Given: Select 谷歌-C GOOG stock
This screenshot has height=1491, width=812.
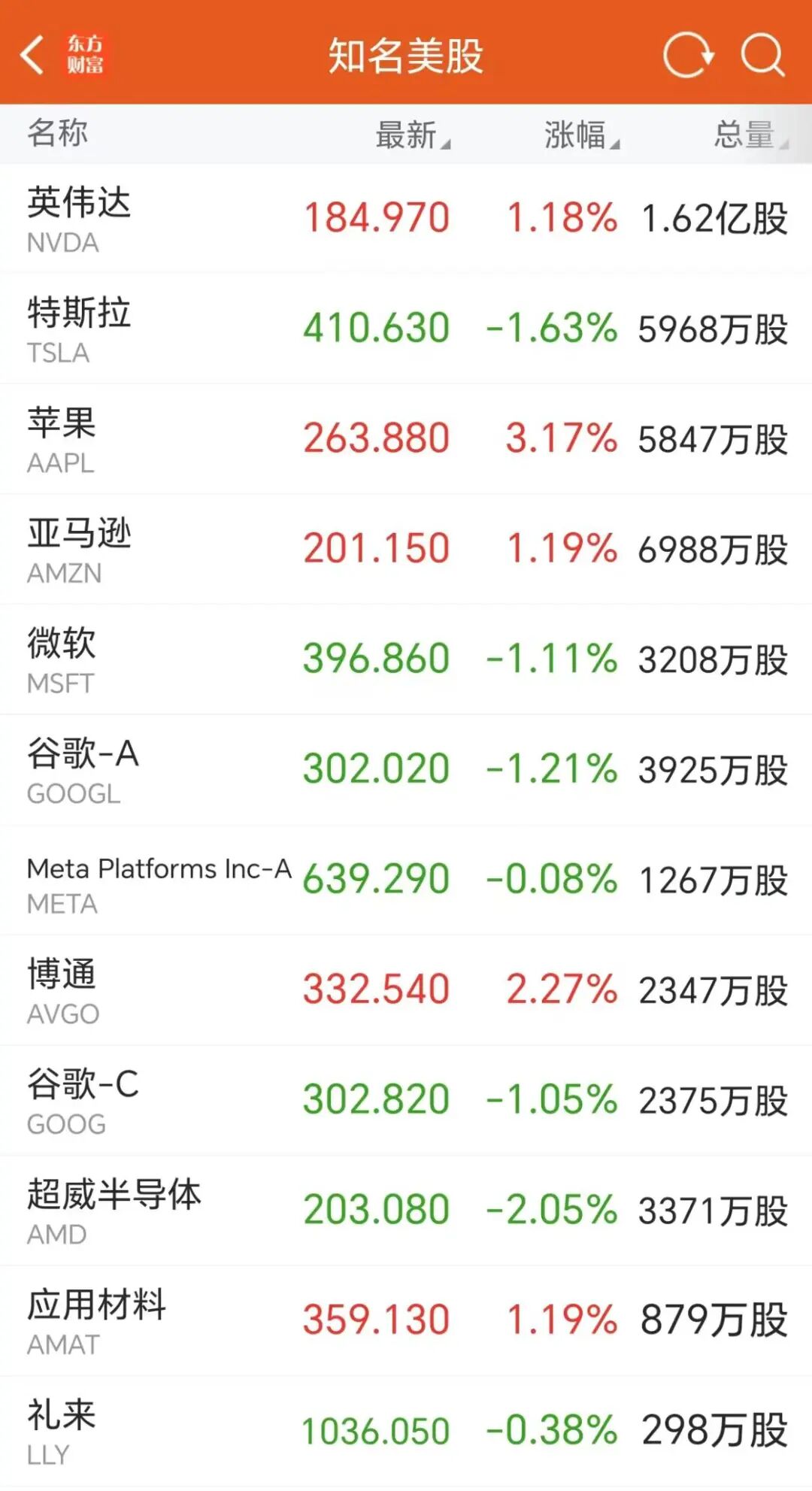Looking at the screenshot, I should click(406, 1101).
